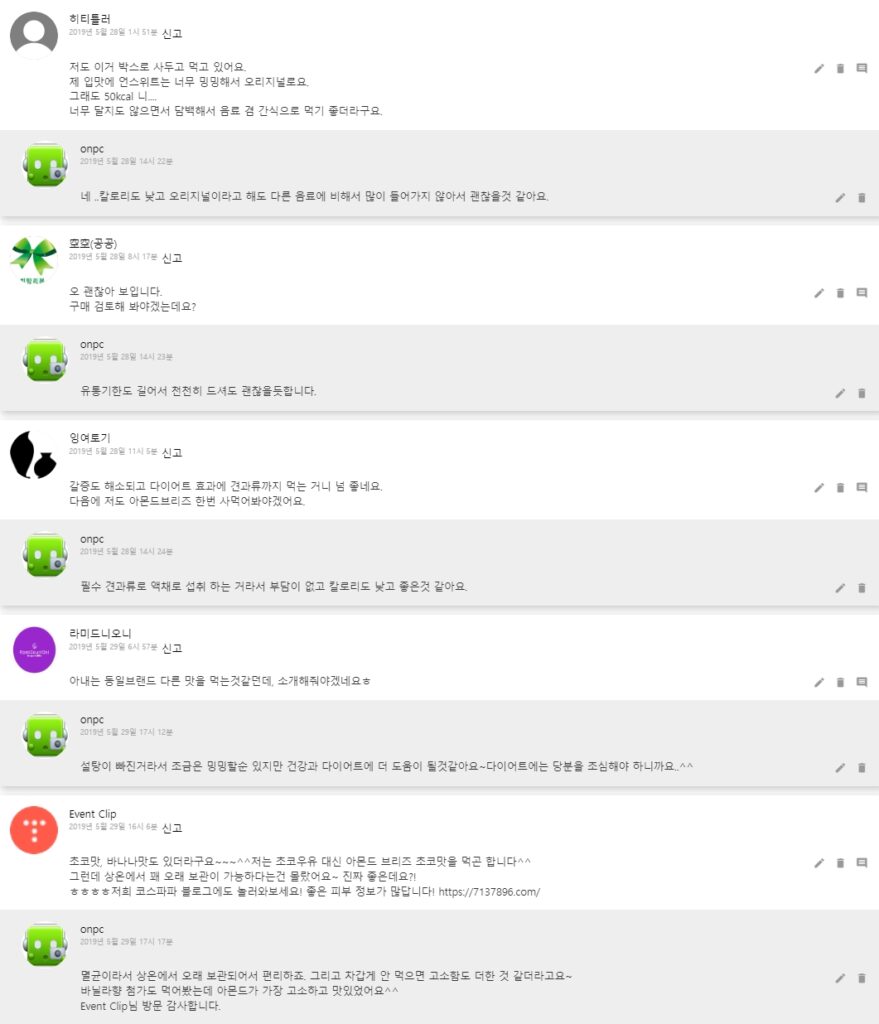The image size is (879, 1024).
Task: Click the reply icon on 라미드니오니's comment
Action: (860, 683)
